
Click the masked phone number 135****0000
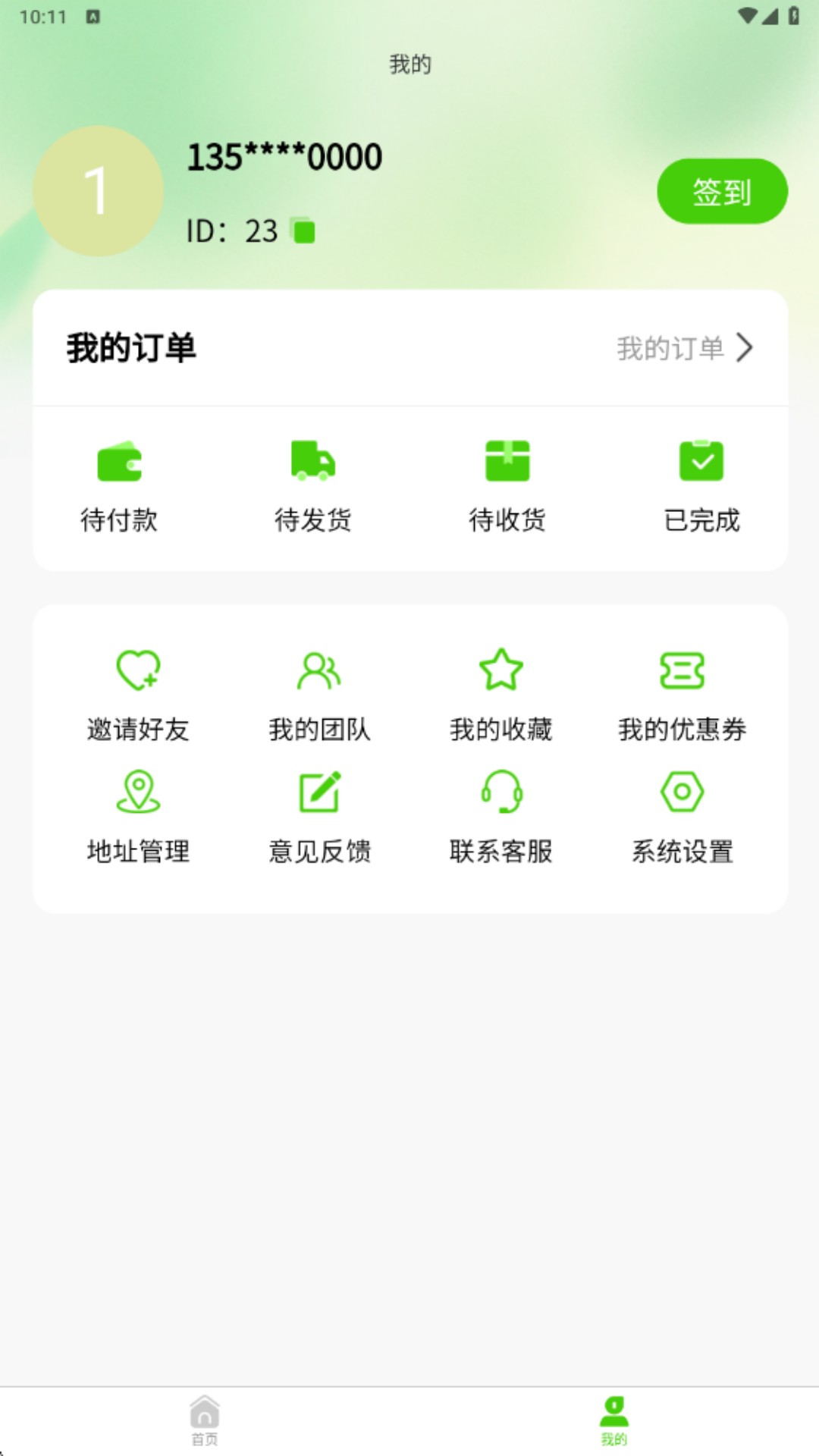tap(284, 157)
